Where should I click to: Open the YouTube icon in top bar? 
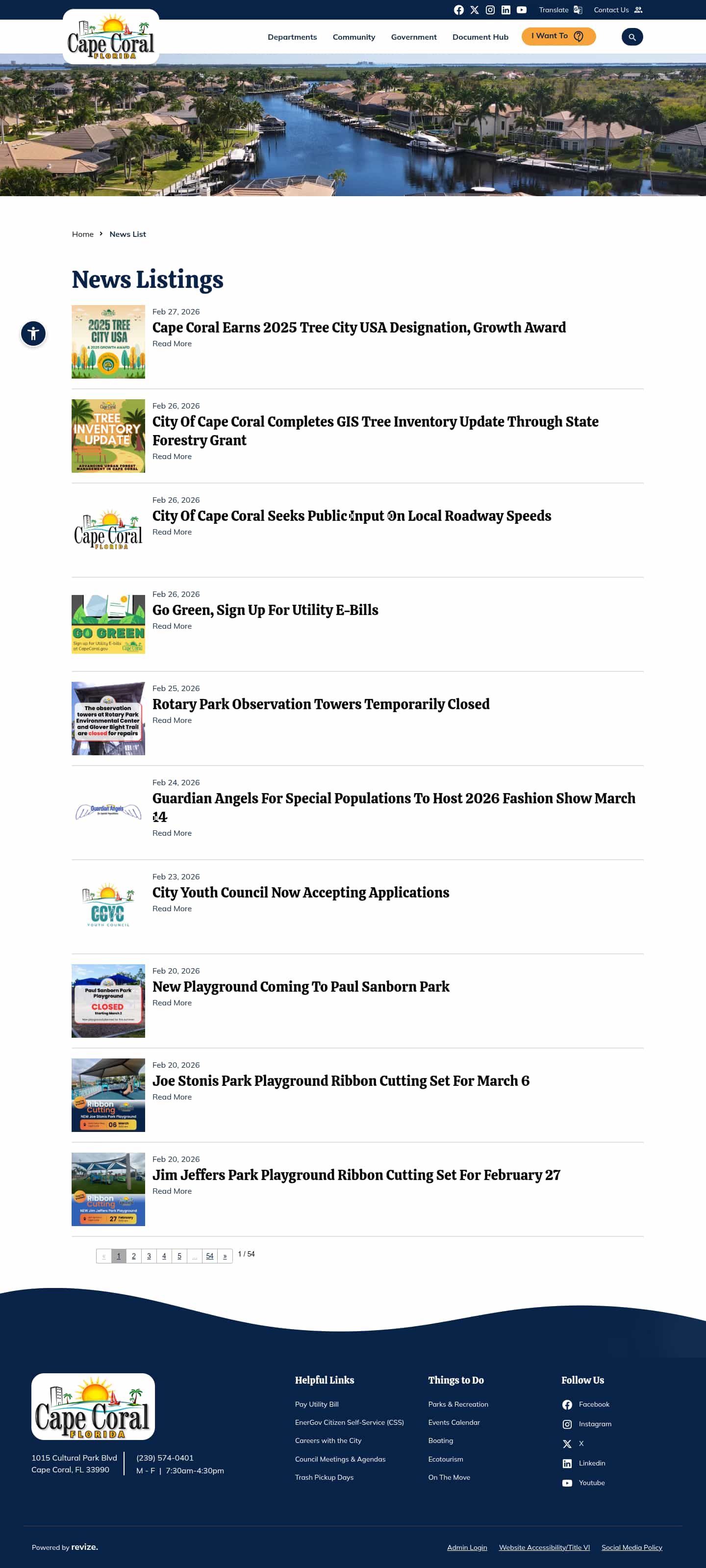(x=522, y=10)
